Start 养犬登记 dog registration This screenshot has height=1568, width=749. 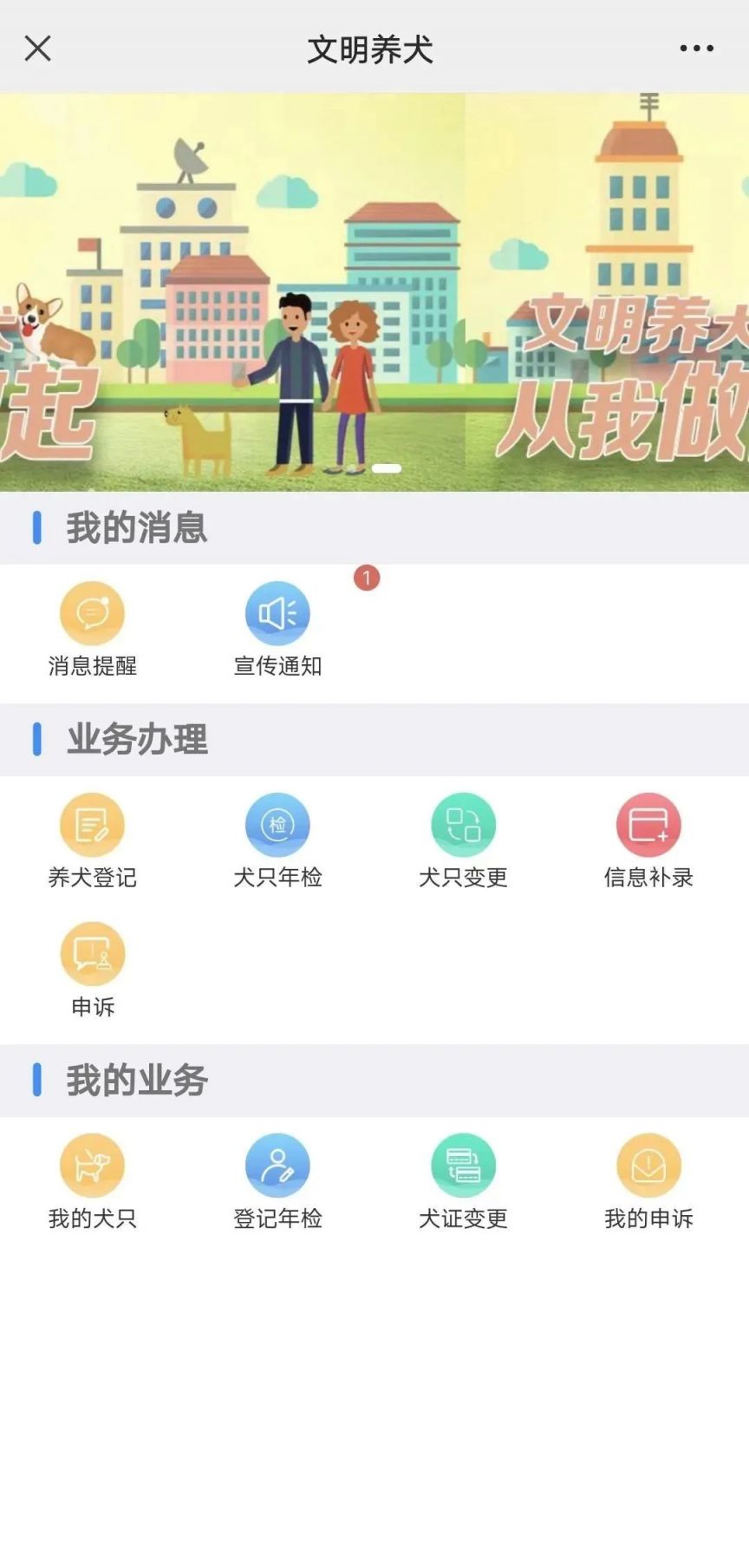pyautogui.click(x=93, y=841)
